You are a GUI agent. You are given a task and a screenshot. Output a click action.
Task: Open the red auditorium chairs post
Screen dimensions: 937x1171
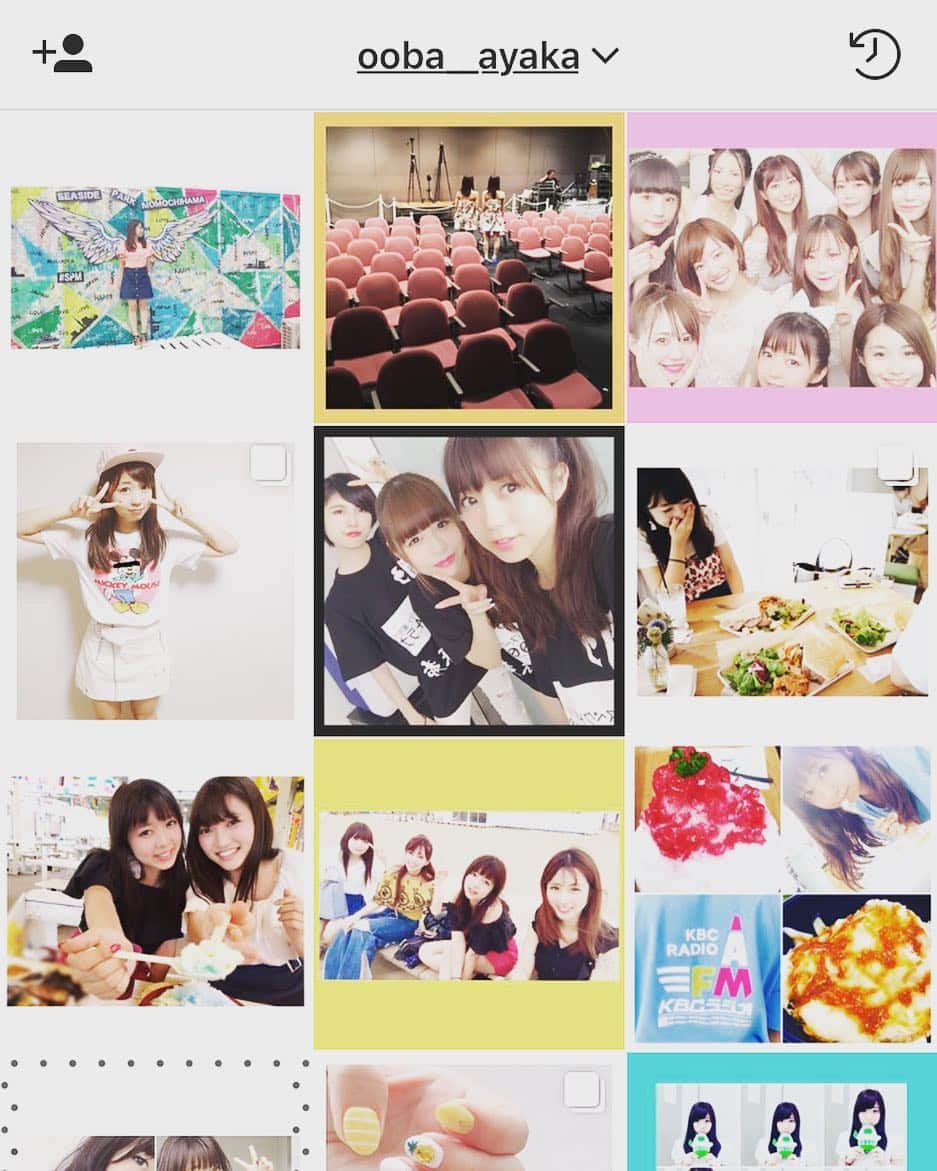pyautogui.click(x=468, y=267)
